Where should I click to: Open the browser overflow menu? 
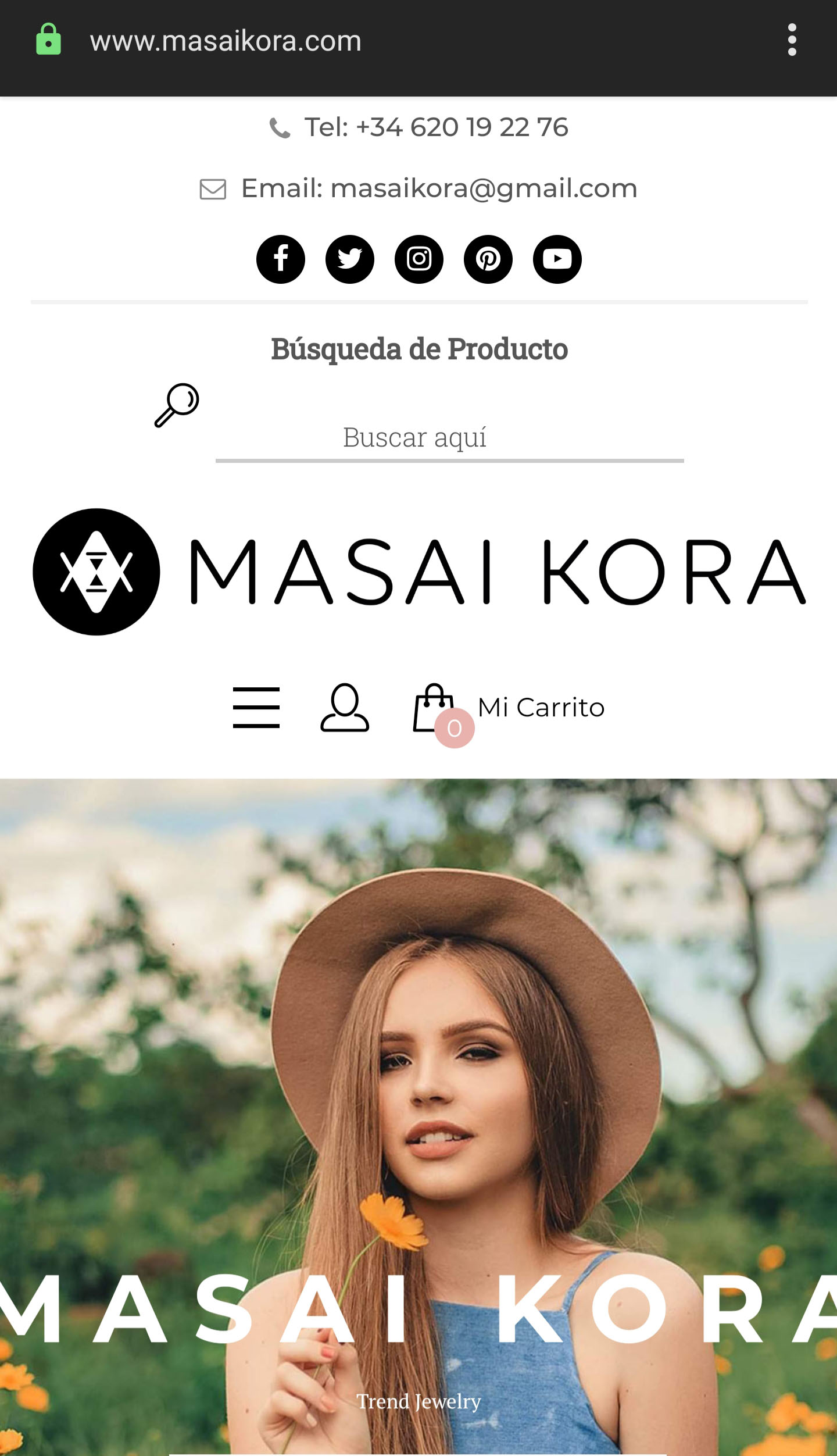click(792, 40)
